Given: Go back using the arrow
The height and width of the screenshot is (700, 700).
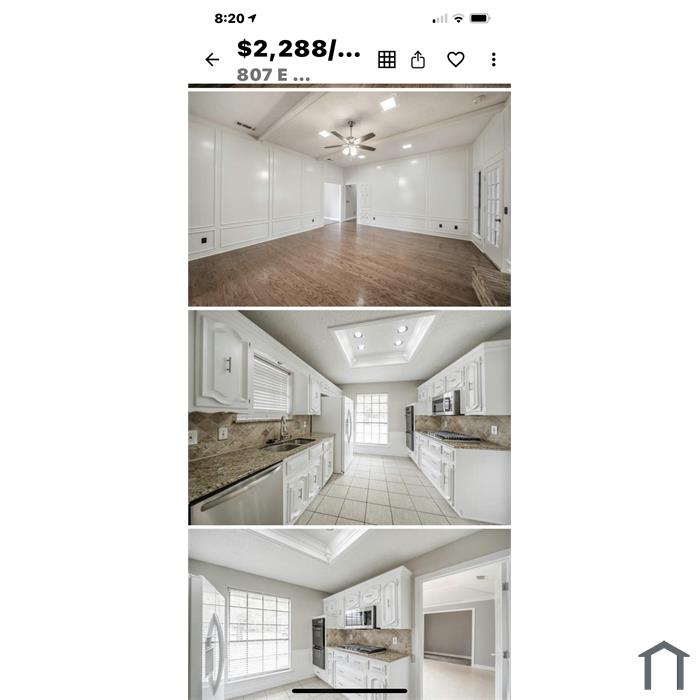Looking at the screenshot, I should coord(212,60).
